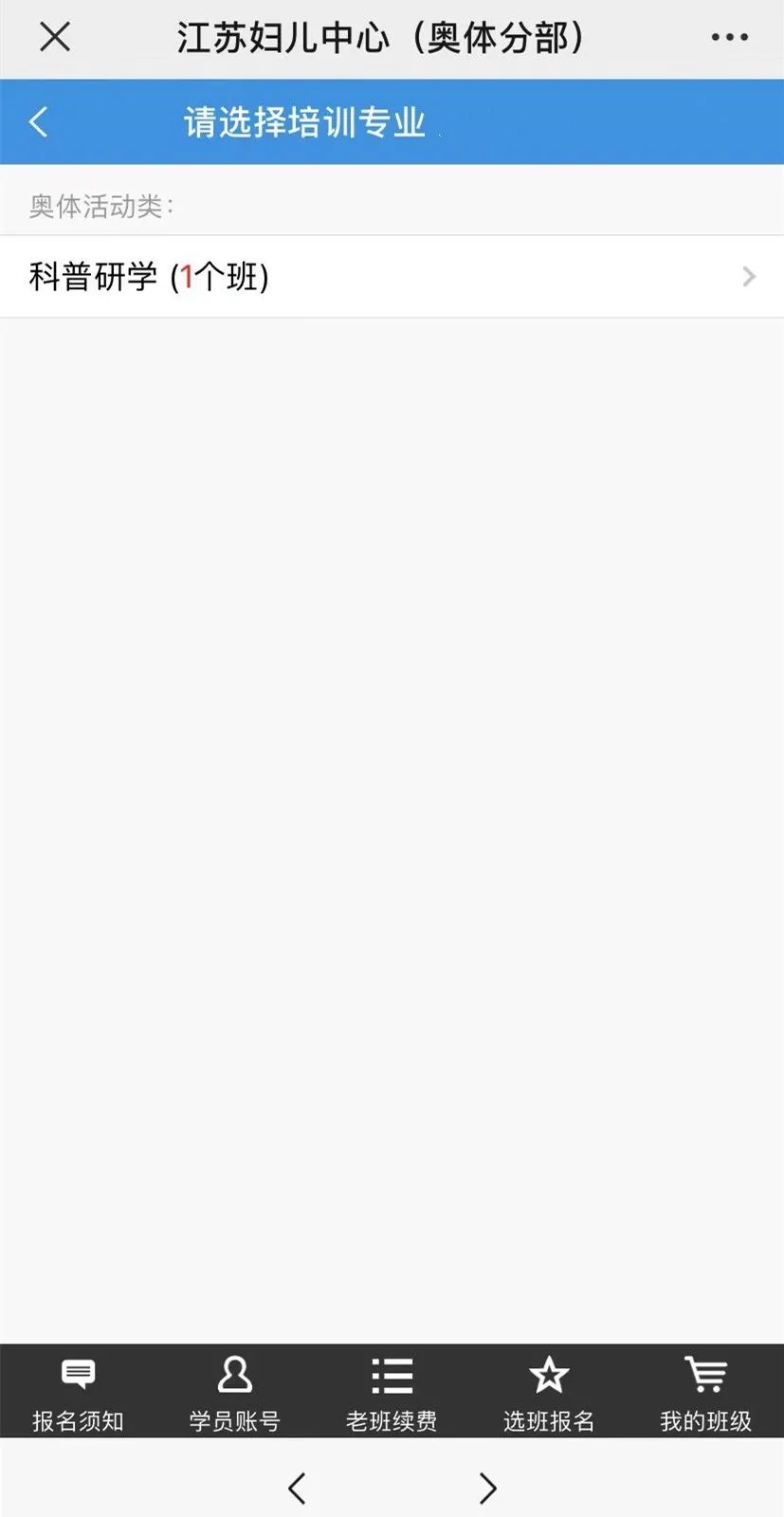
Task: View the 我的班级 tab
Action: click(705, 1392)
